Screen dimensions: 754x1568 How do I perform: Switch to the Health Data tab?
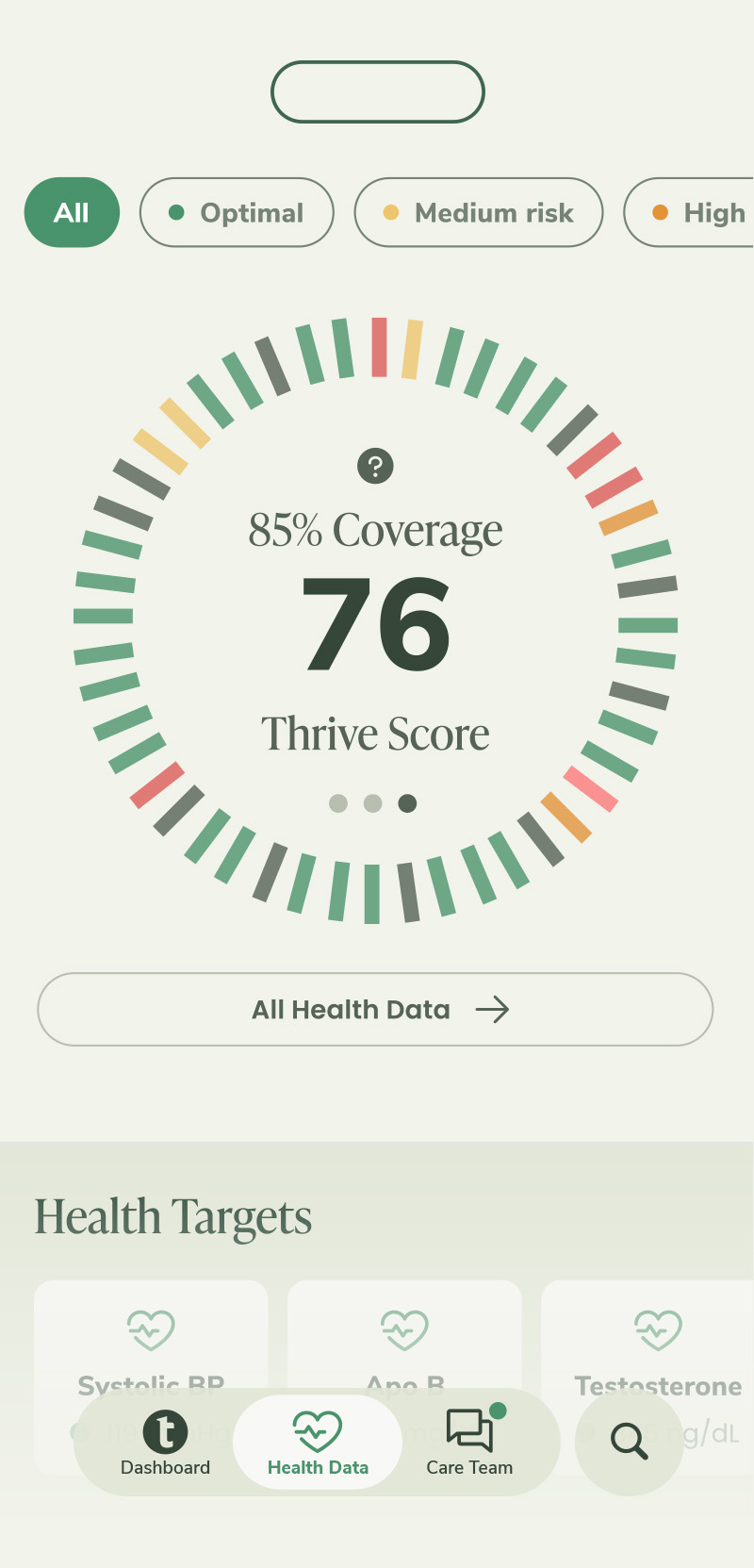pos(318,1443)
